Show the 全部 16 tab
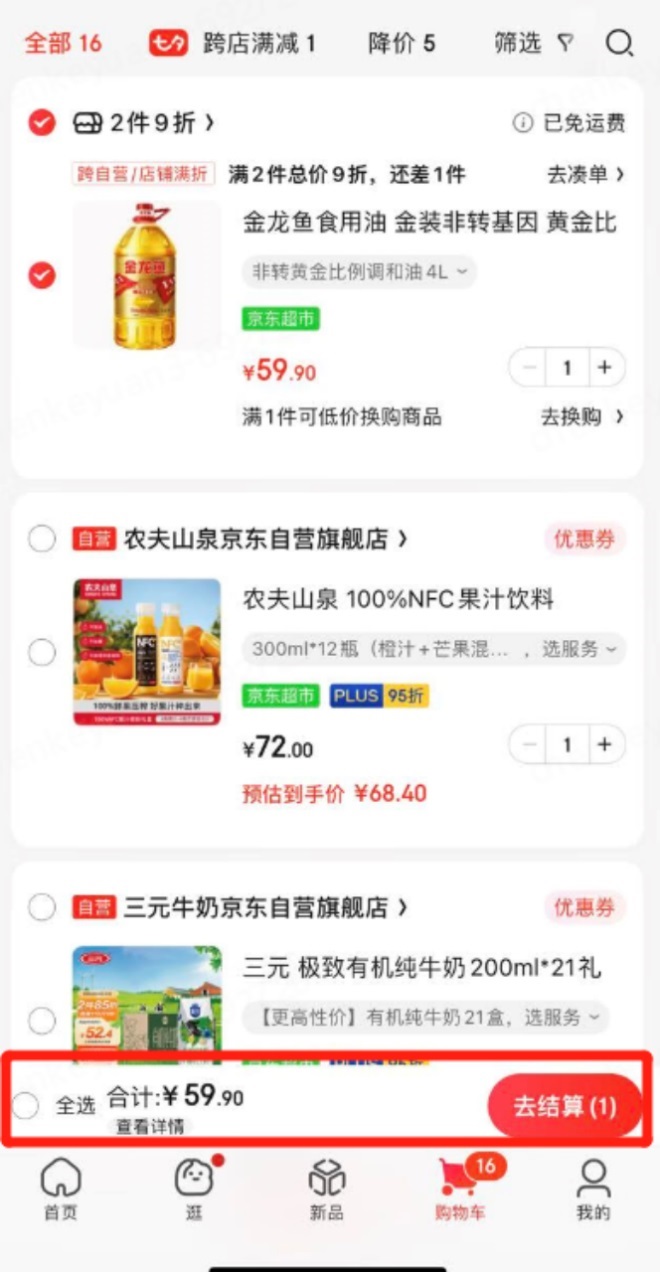 pos(62,43)
